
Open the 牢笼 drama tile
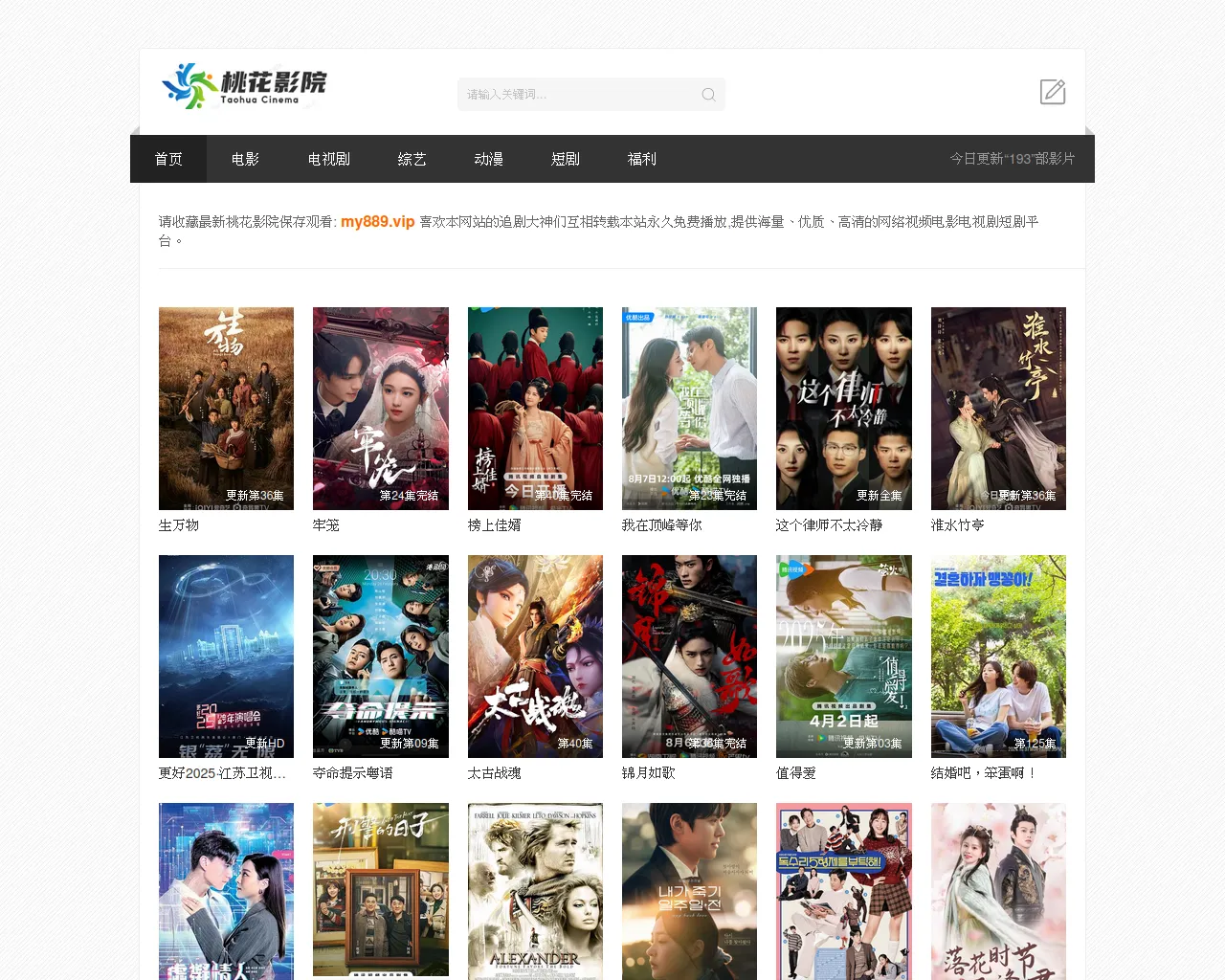pyautogui.click(x=380, y=409)
